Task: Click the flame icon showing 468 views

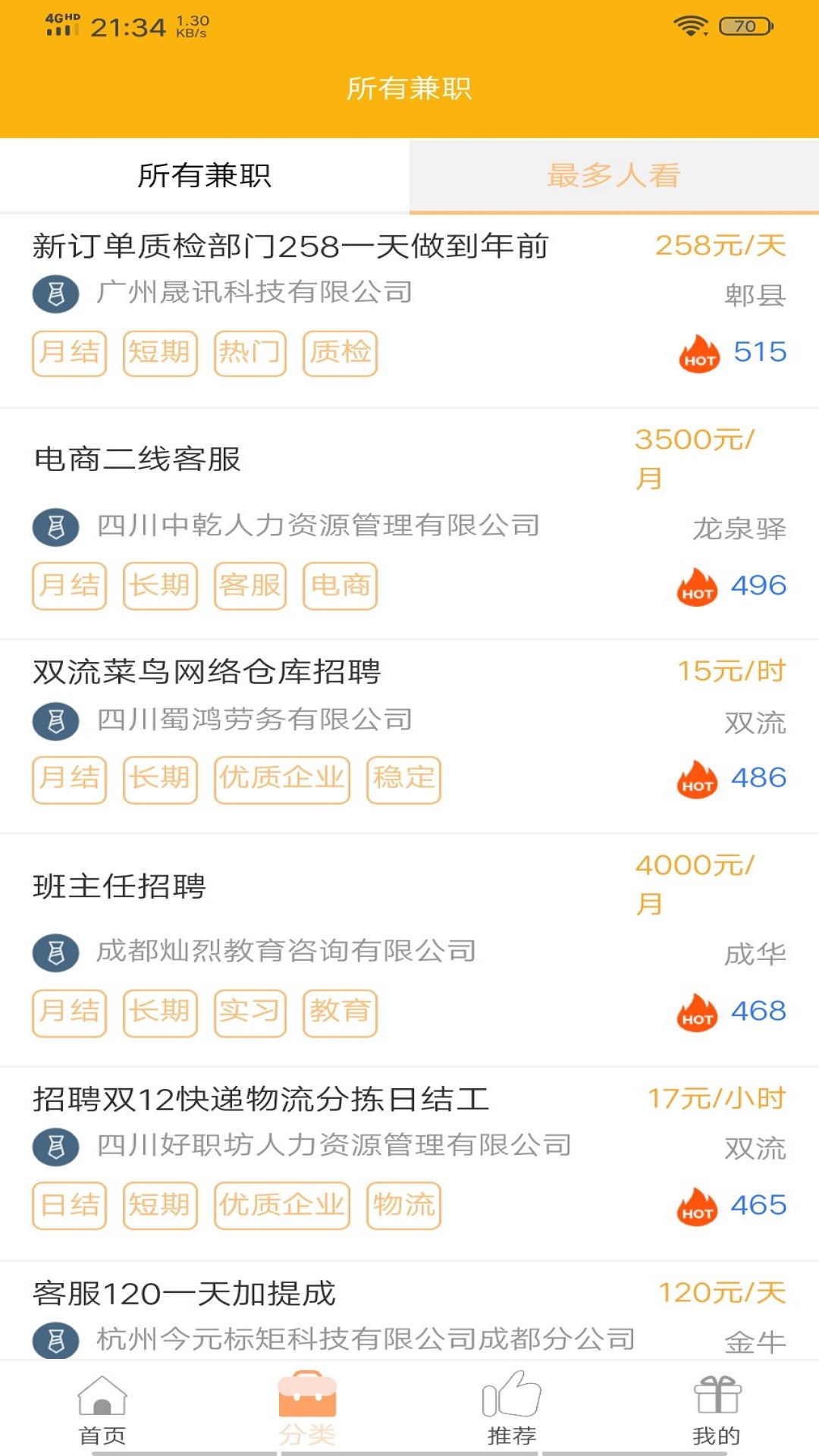Action: tap(695, 1011)
